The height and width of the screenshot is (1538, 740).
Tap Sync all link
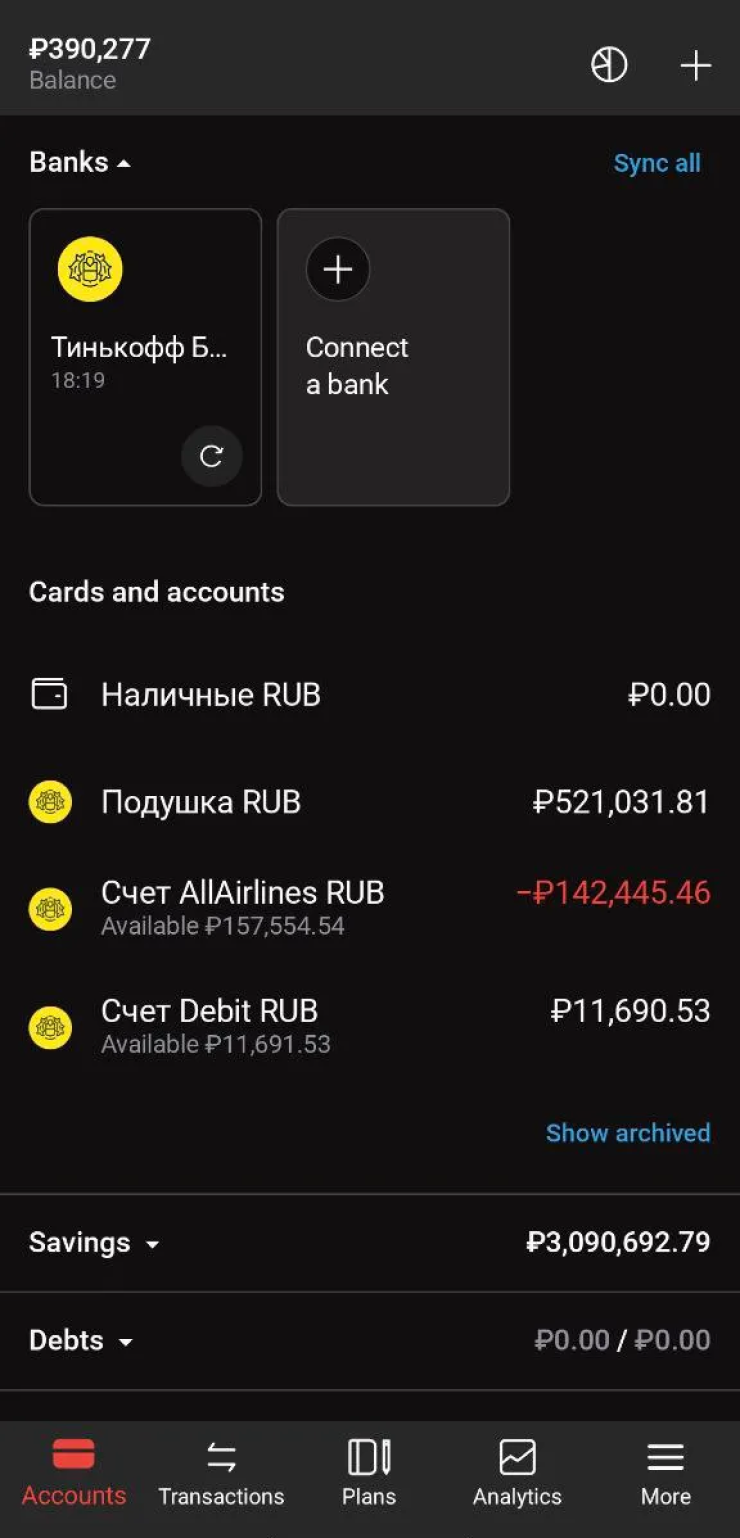tap(657, 163)
